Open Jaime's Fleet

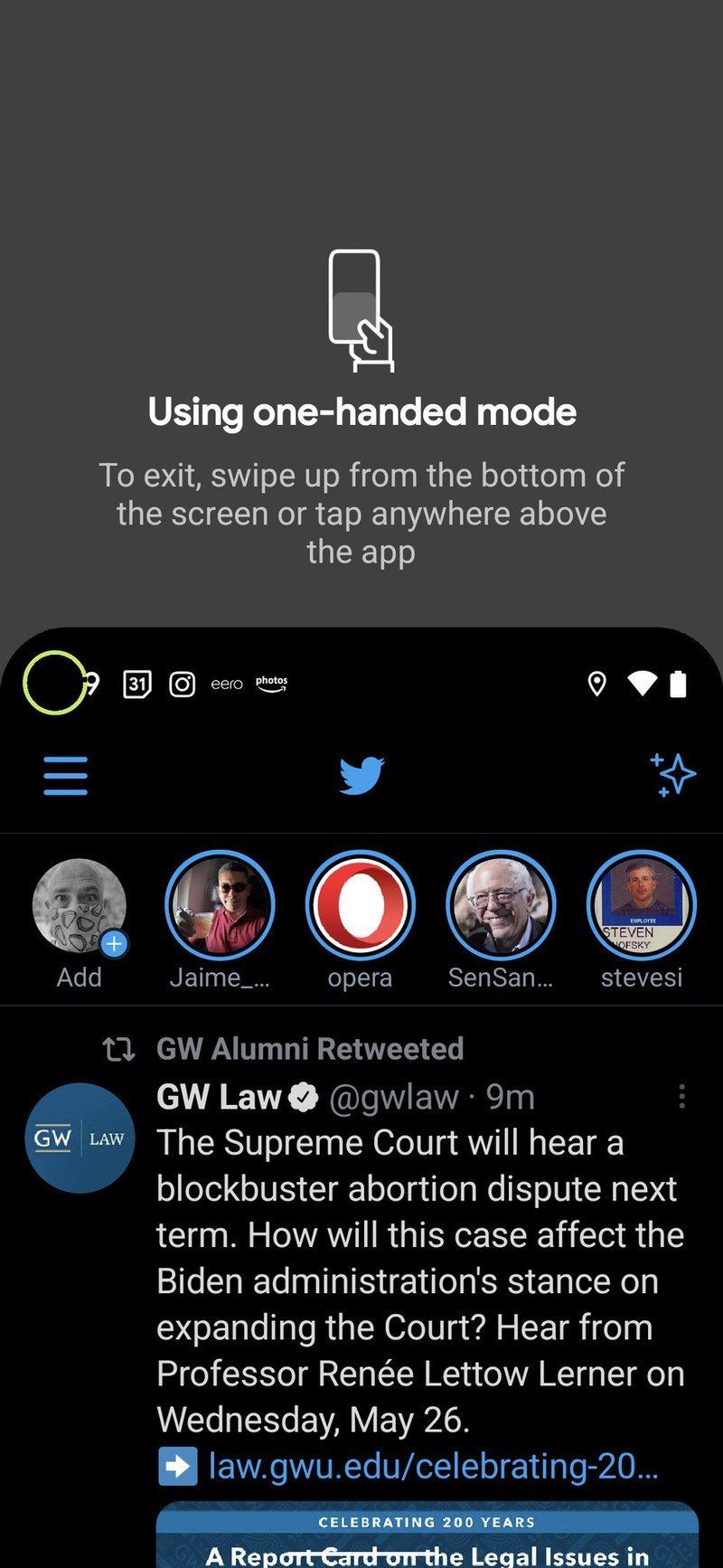coord(220,904)
